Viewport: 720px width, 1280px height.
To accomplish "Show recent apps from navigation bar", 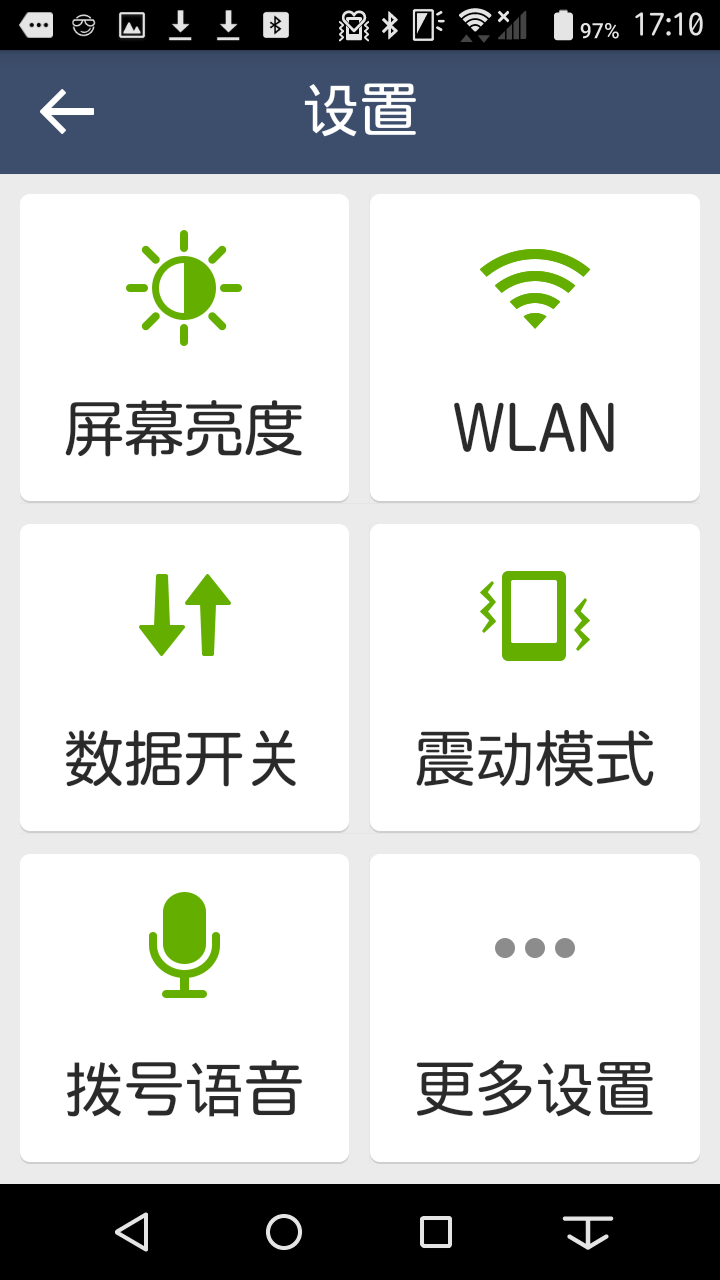I will pos(436,1232).
